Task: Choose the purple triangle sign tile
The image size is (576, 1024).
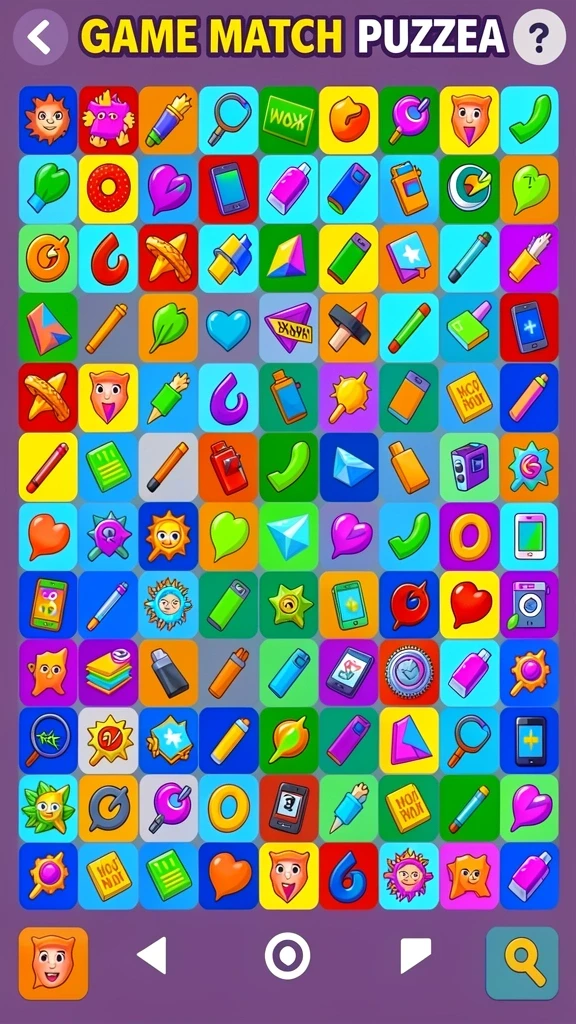Action: coord(288,328)
